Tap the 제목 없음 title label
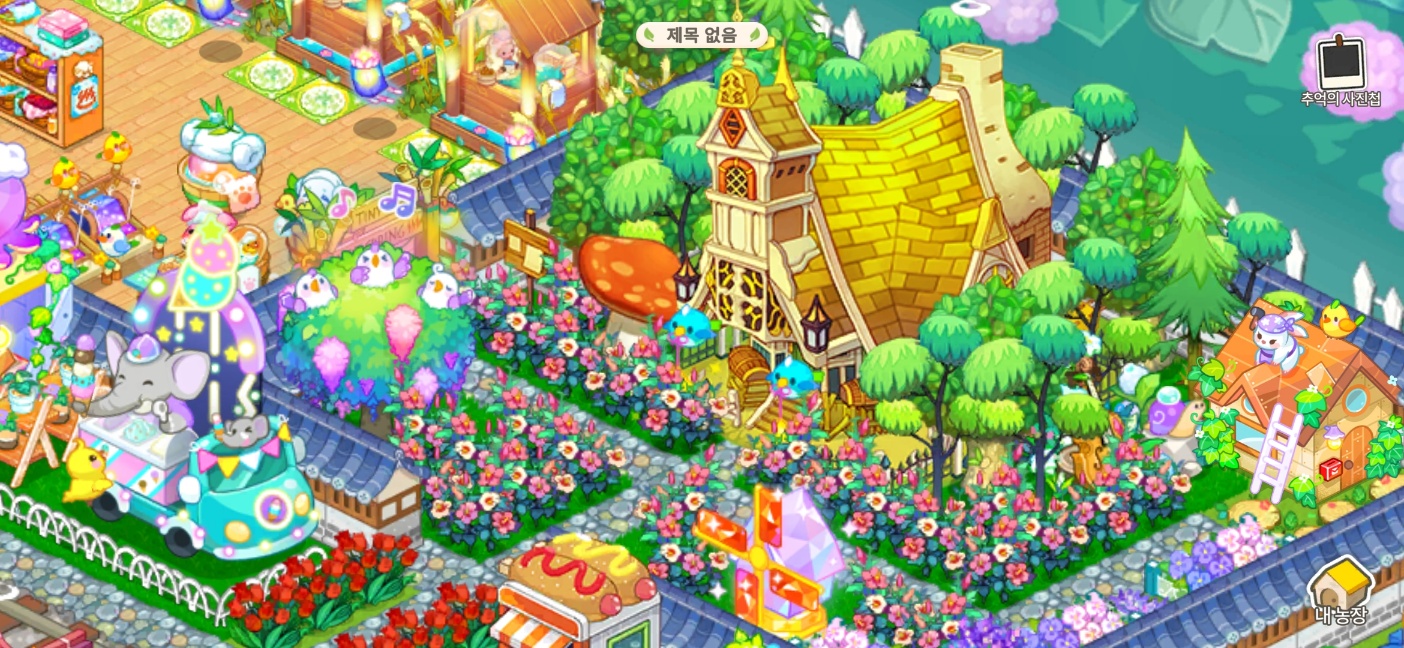 point(702,35)
